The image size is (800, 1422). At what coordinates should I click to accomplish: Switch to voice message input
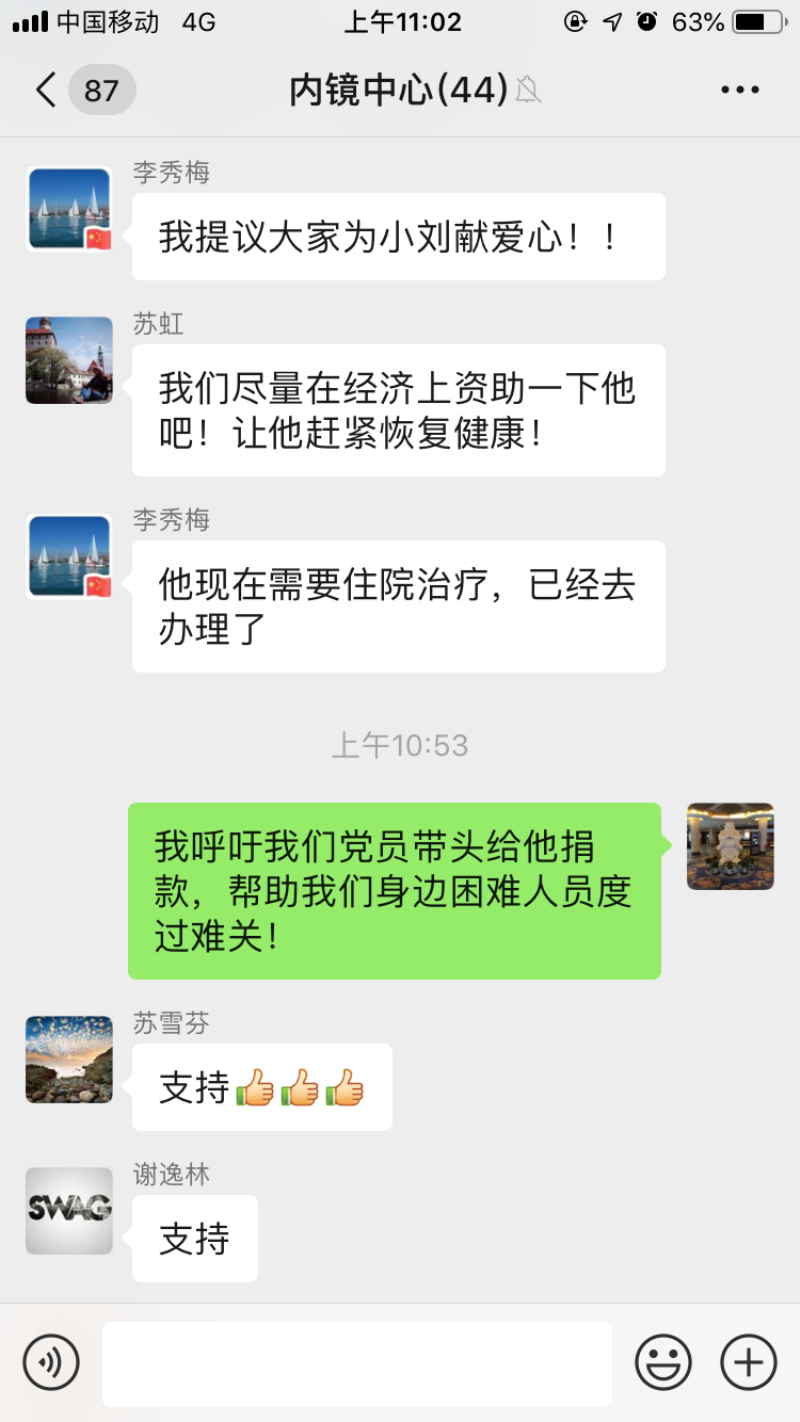[x=51, y=1362]
